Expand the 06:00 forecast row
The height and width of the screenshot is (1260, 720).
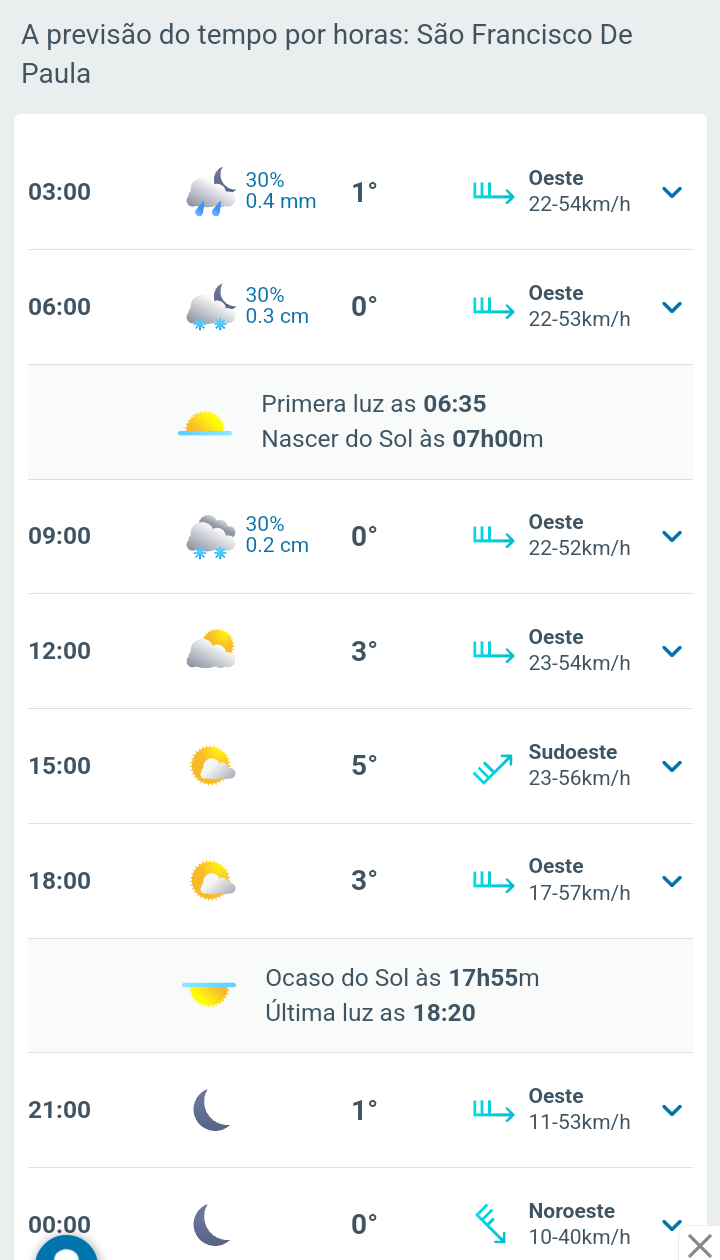pyautogui.click(x=672, y=307)
